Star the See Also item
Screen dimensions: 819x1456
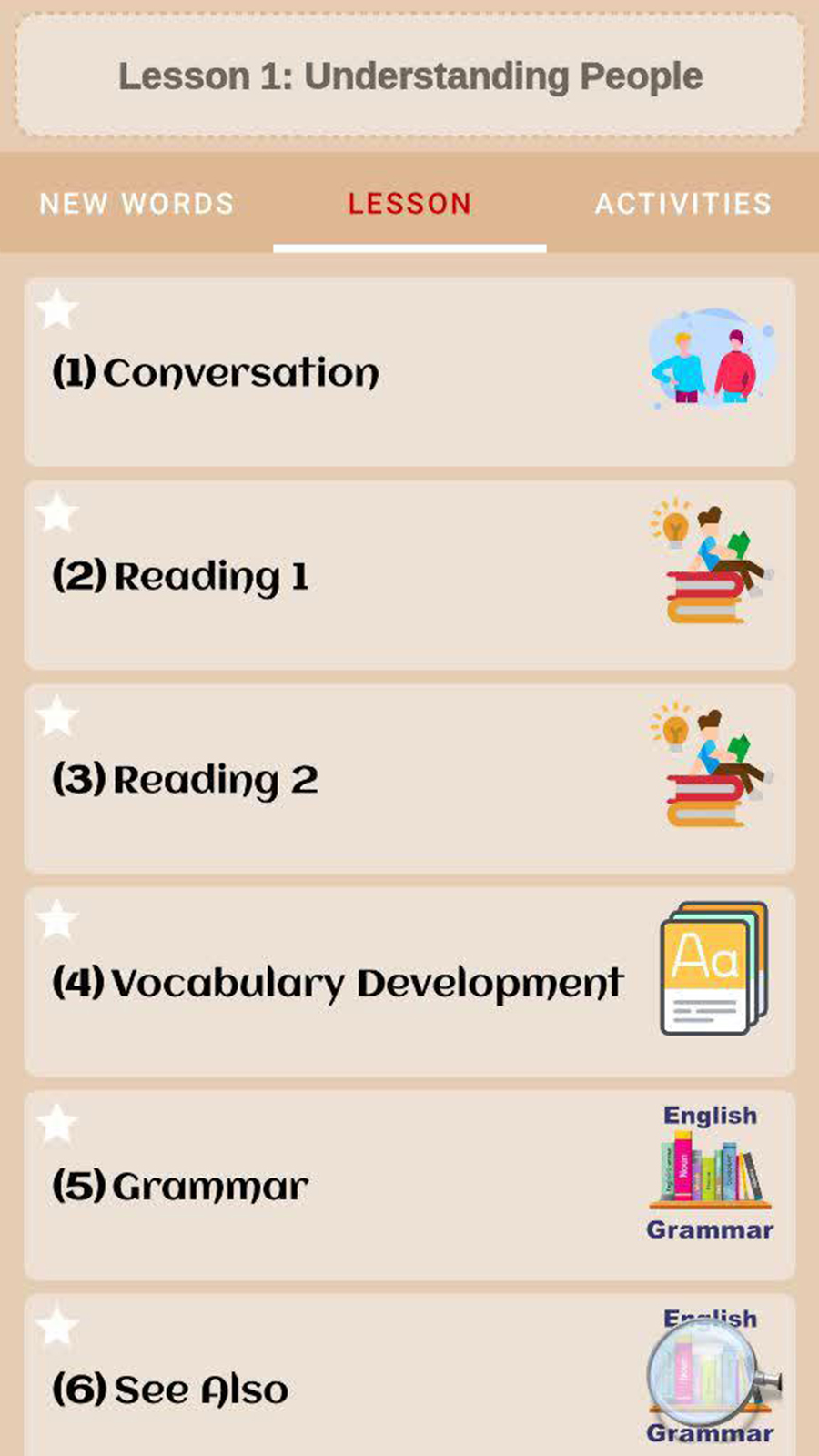coord(57,1327)
